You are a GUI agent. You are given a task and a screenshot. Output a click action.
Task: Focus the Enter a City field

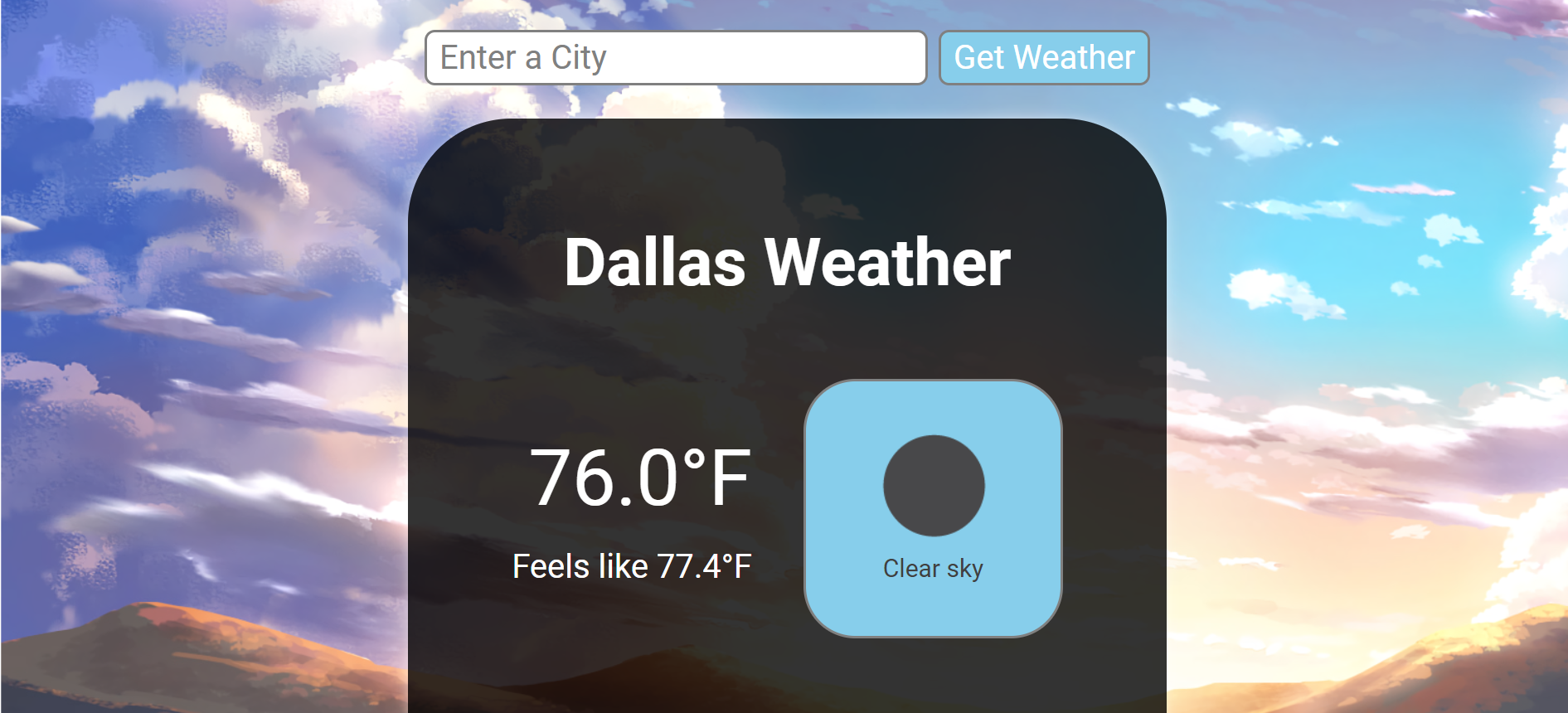[675, 58]
